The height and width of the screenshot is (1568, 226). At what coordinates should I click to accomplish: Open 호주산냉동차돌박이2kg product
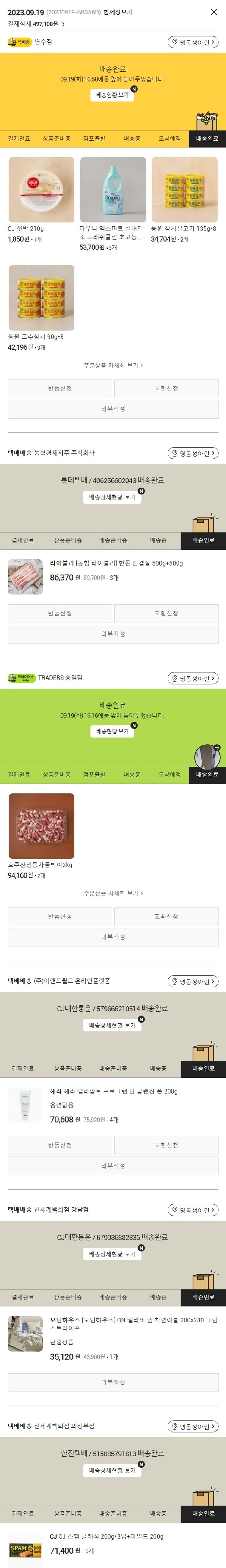pos(41,826)
